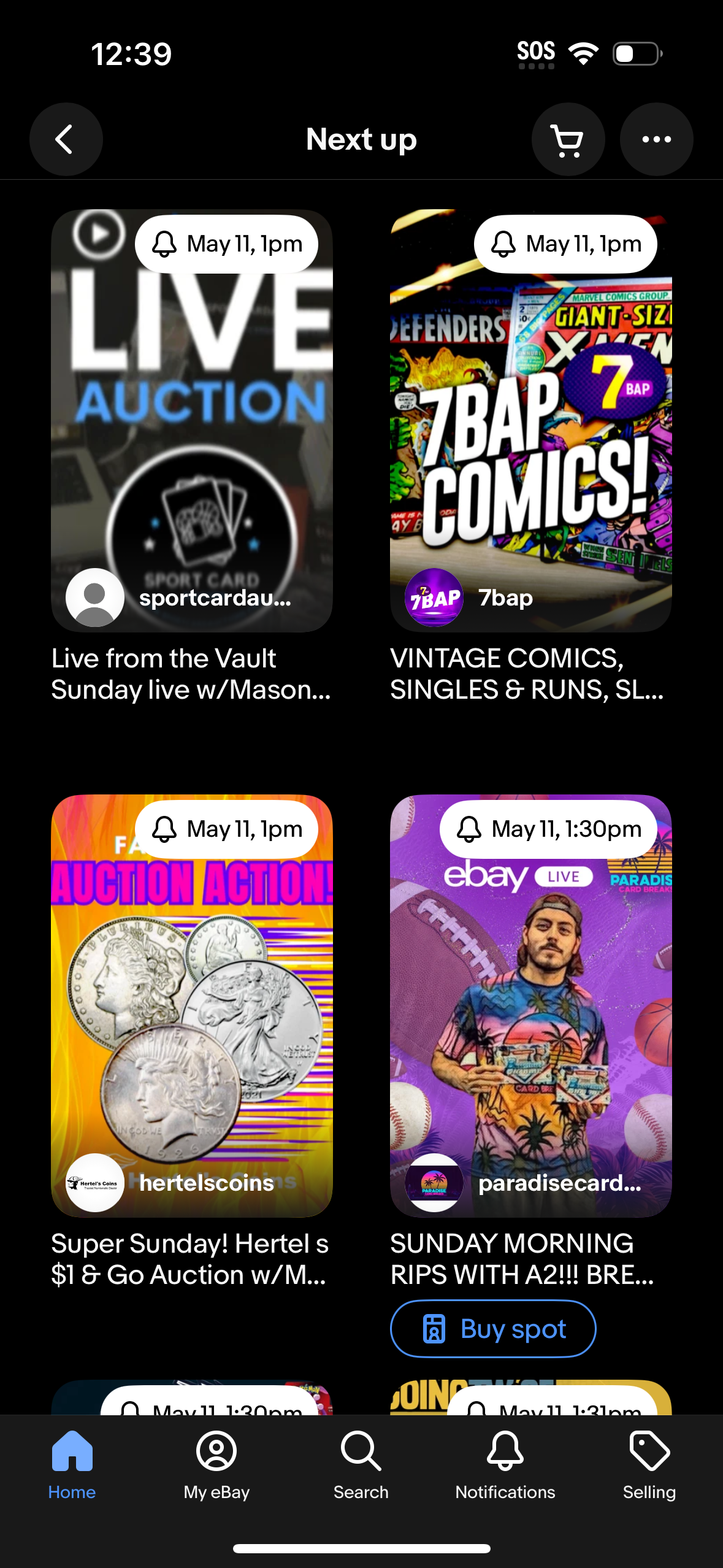Screen dimensions: 723x1568
Task: Go back using the back arrow
Action: pos(66,139)
